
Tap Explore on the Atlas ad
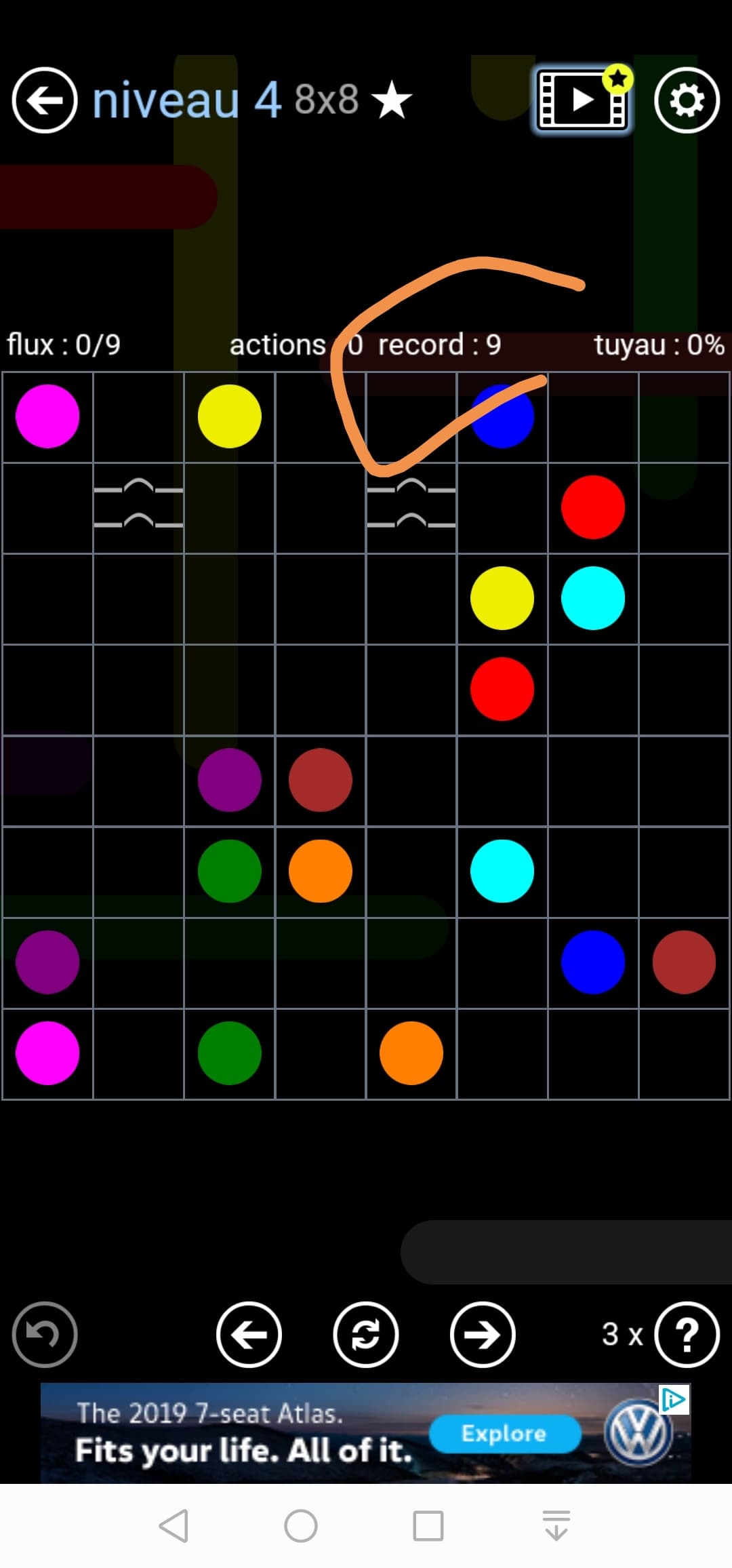click(x=504, y=1433)
